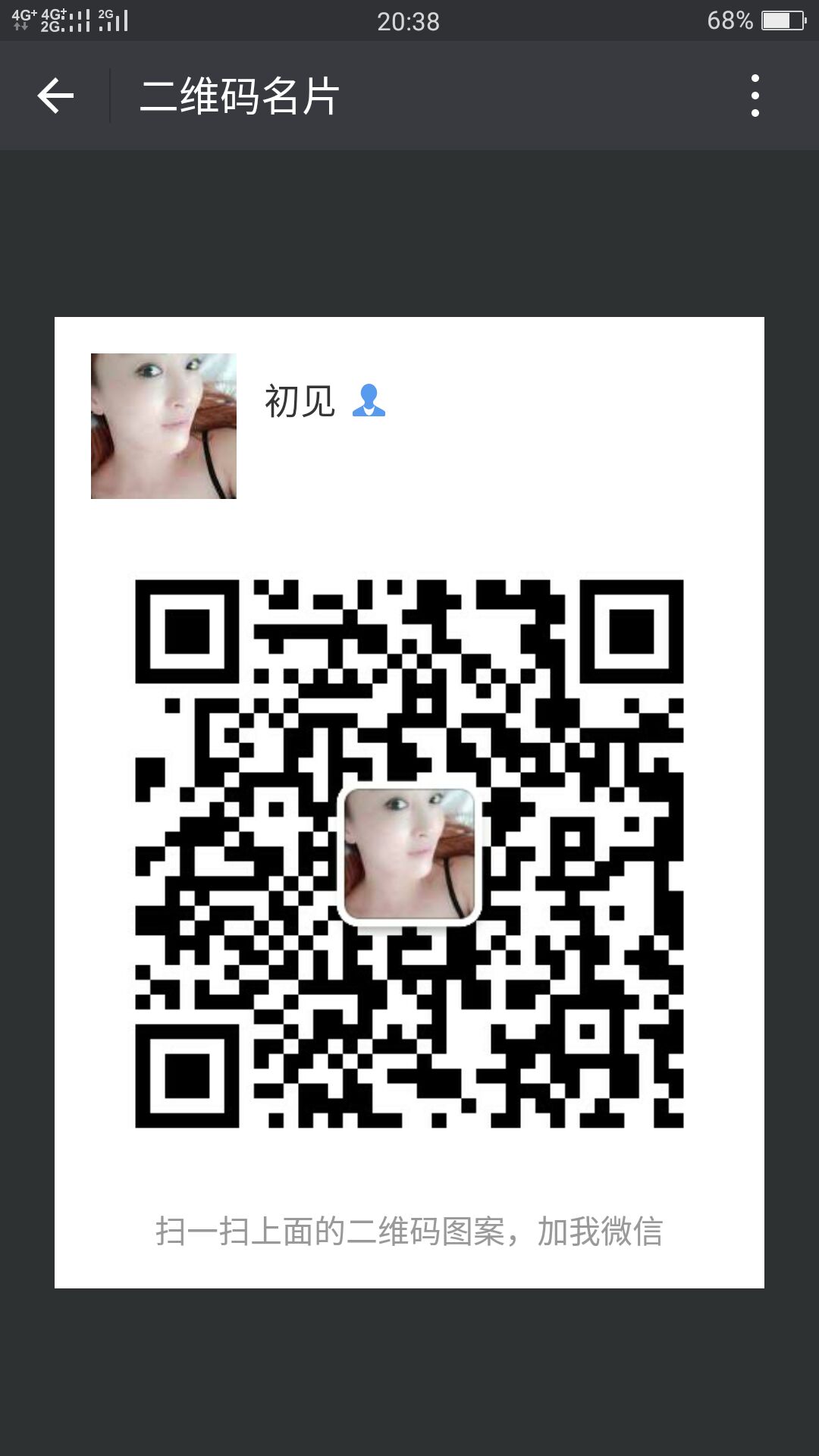Open the three-dot overflow menu

755,96
